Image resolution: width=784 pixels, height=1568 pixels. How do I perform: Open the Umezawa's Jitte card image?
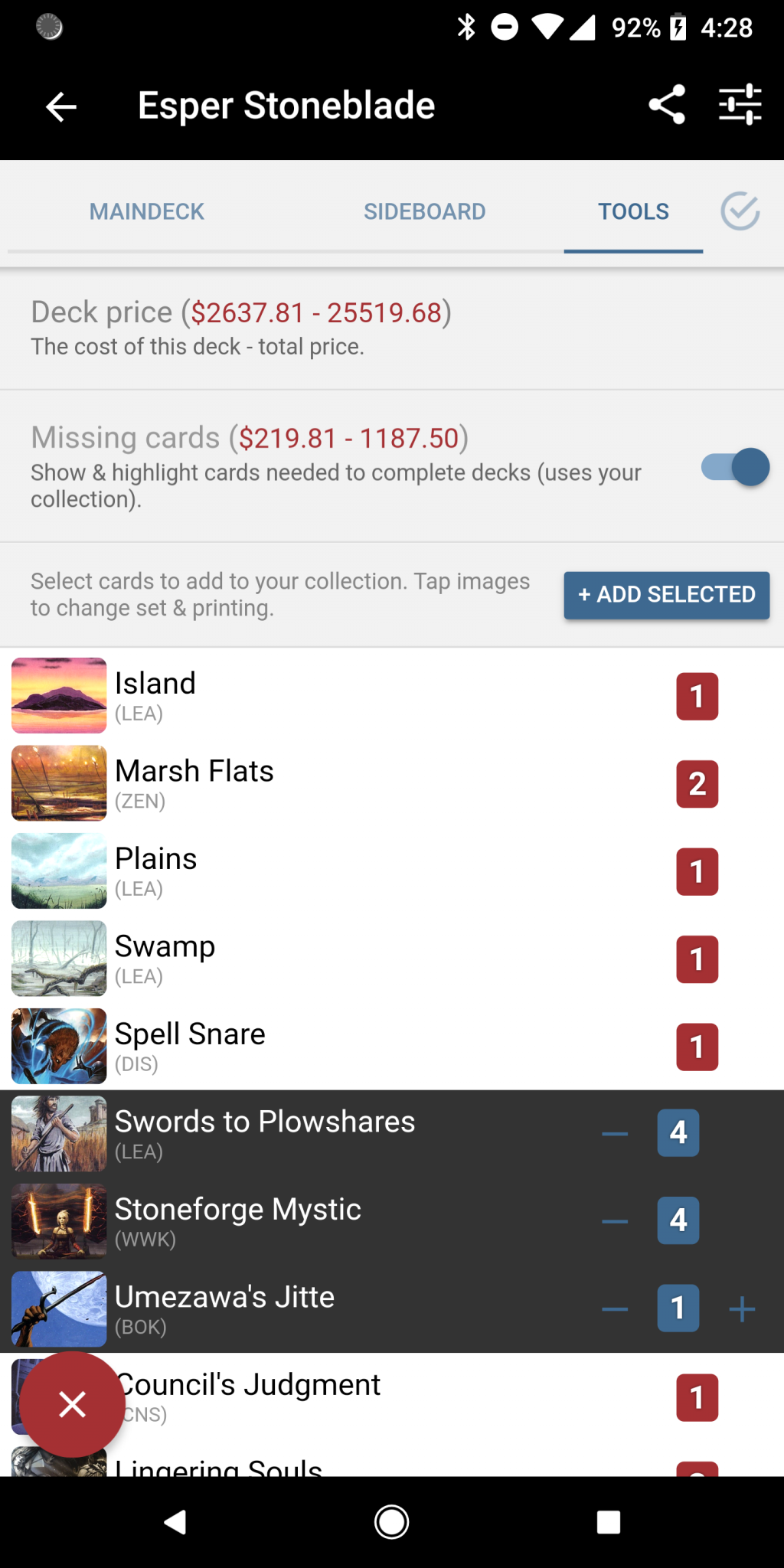pyautogui.click(x=58, y=1309)
